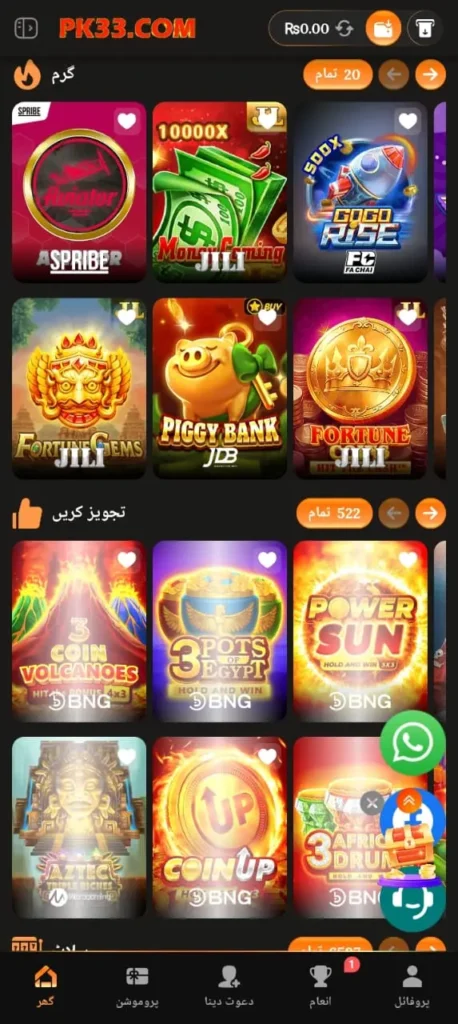
Task: Open the انعام rewards tab
Action: (x=320, y=986)
